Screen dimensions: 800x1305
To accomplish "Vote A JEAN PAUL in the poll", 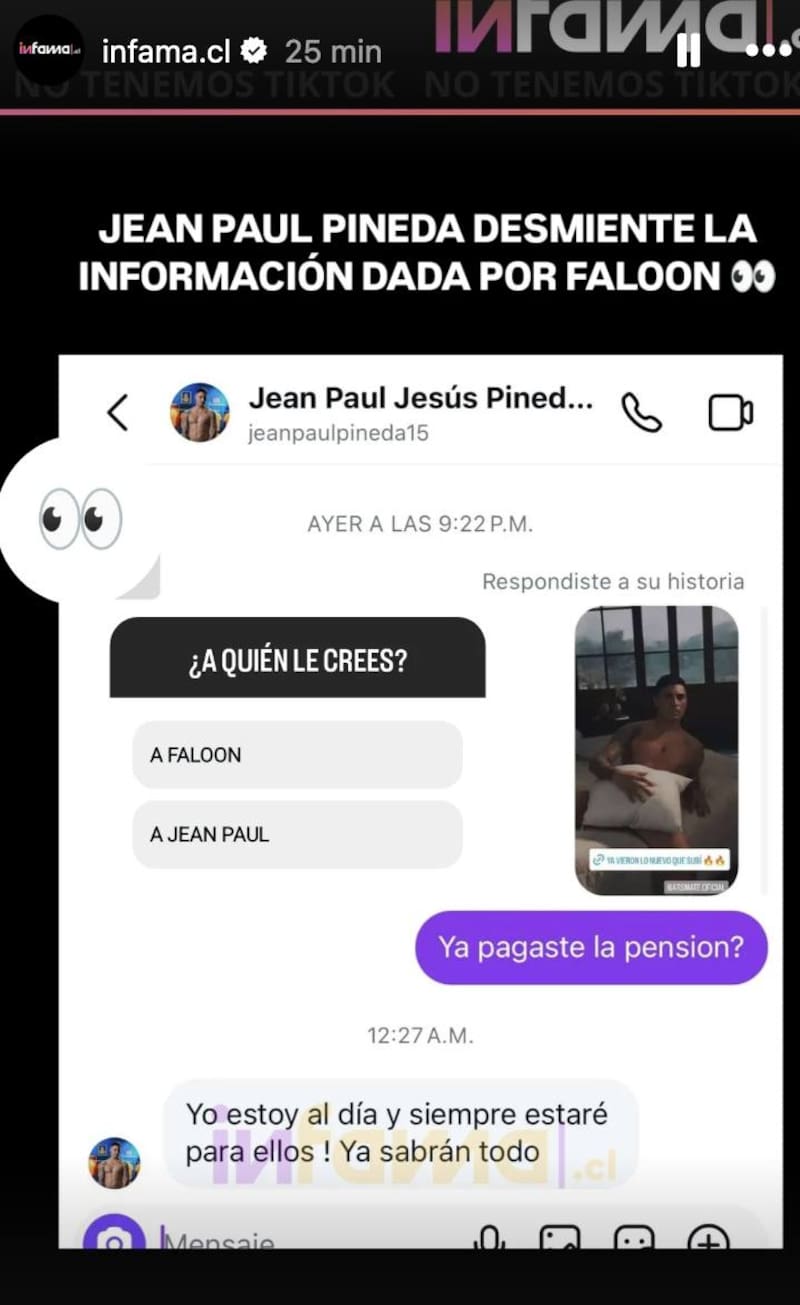I will point(297,834).
